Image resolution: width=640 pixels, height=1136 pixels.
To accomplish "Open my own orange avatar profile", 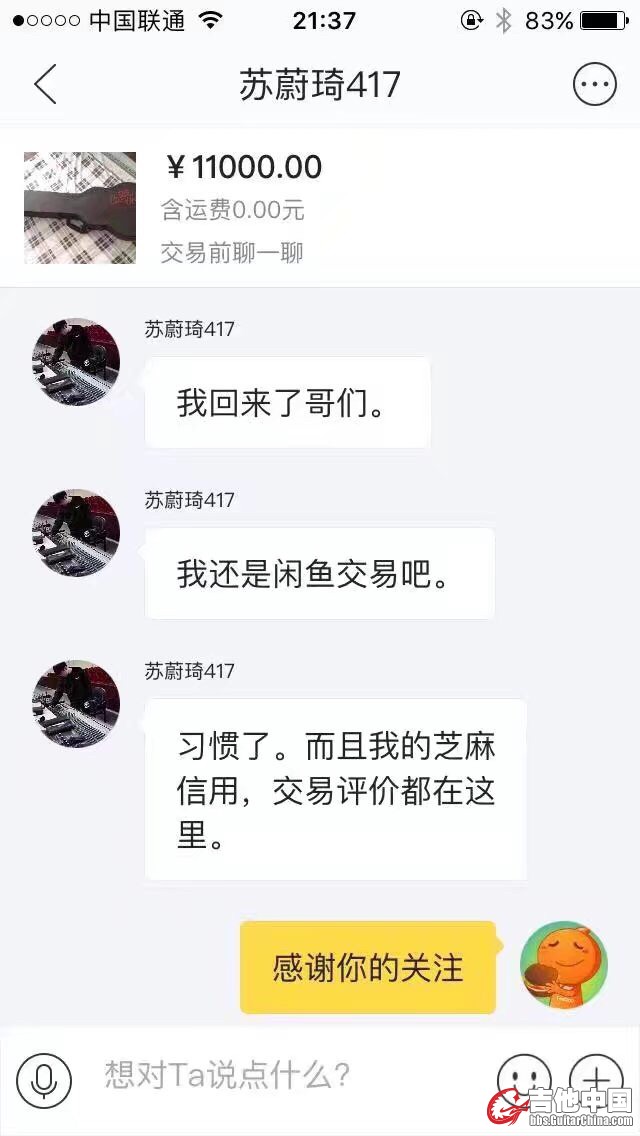I will click(564, 965).
